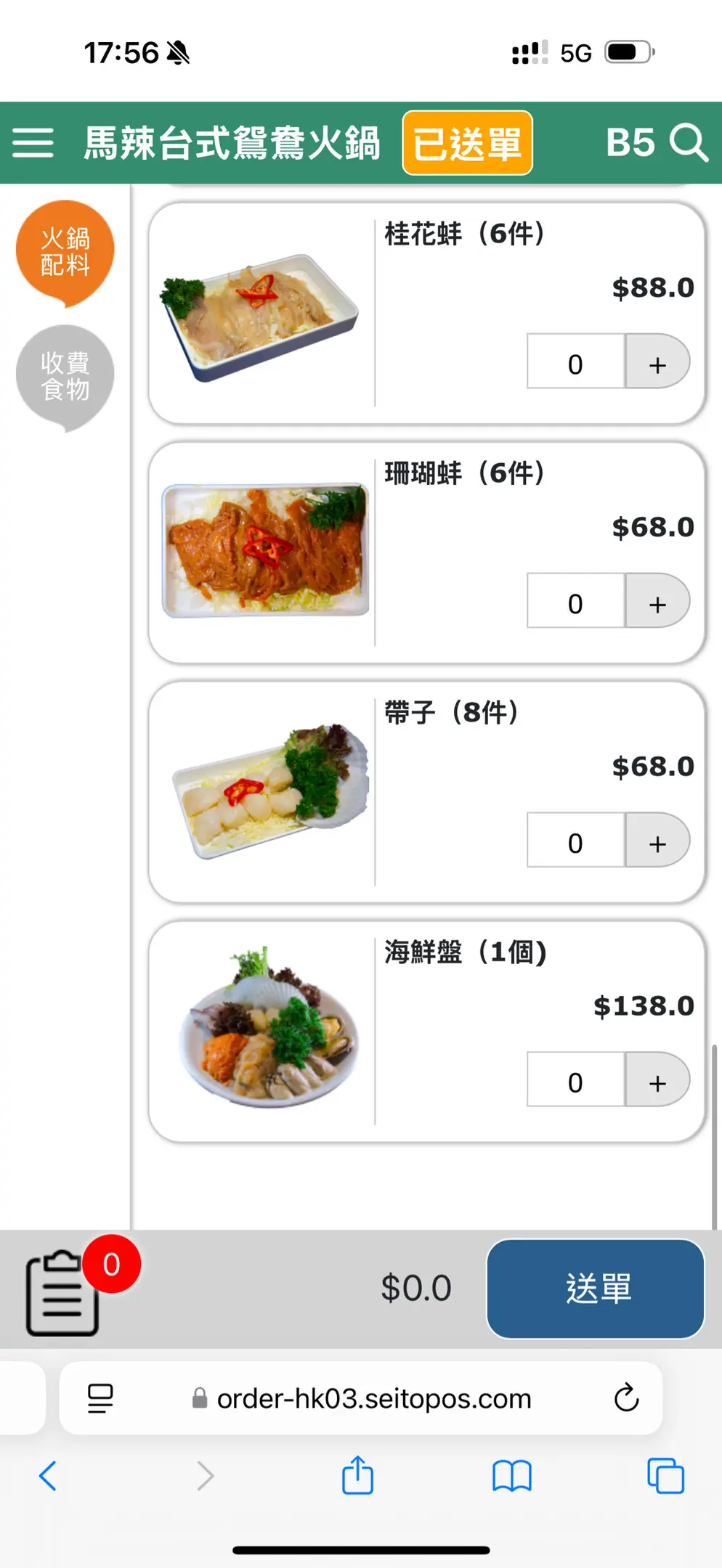Share this page from Safari toolbar
The width and height of the screenshot is (722, 1568).
357,1476
